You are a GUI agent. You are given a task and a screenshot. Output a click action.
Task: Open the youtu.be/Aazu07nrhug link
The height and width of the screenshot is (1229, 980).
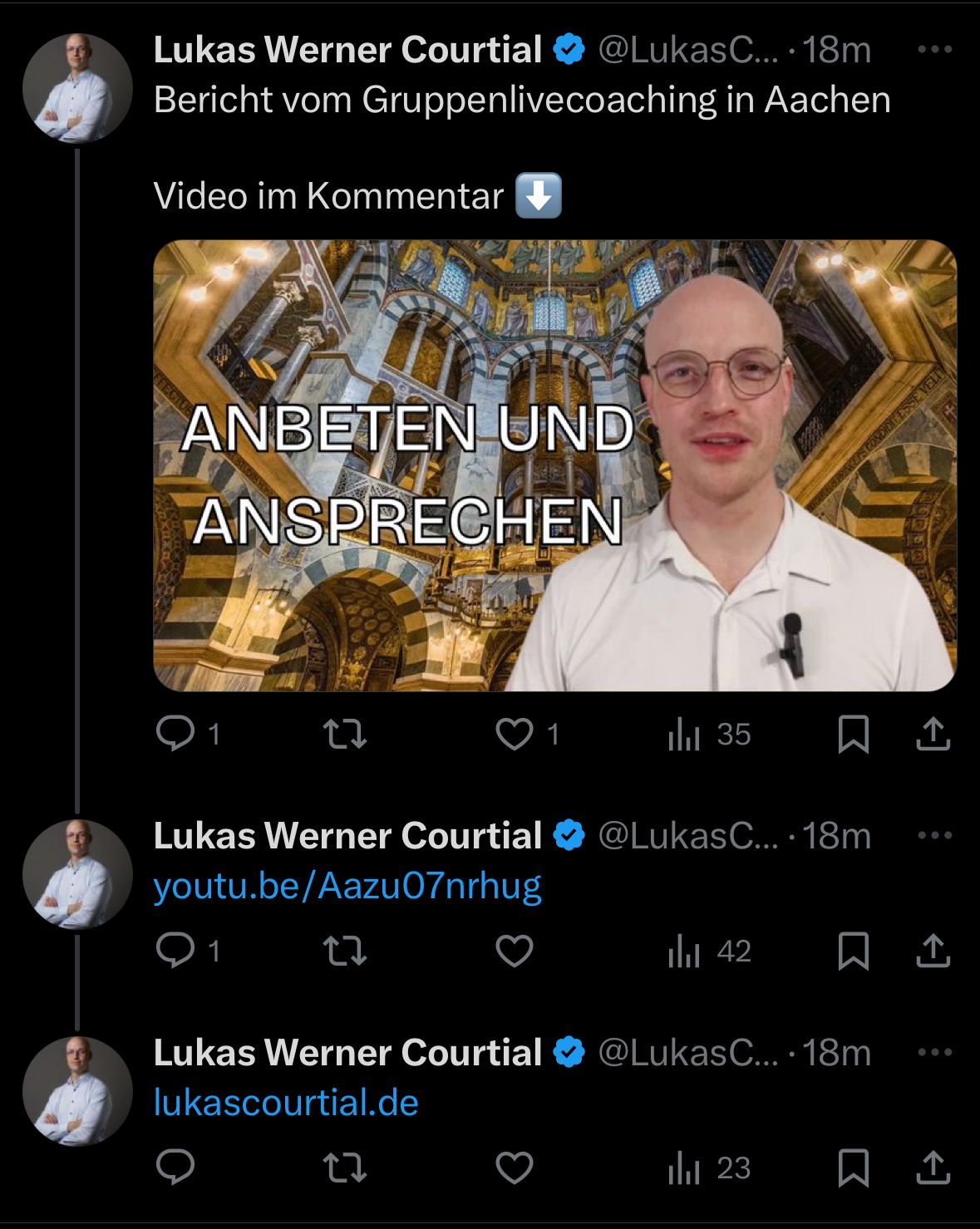coord(347,886)
